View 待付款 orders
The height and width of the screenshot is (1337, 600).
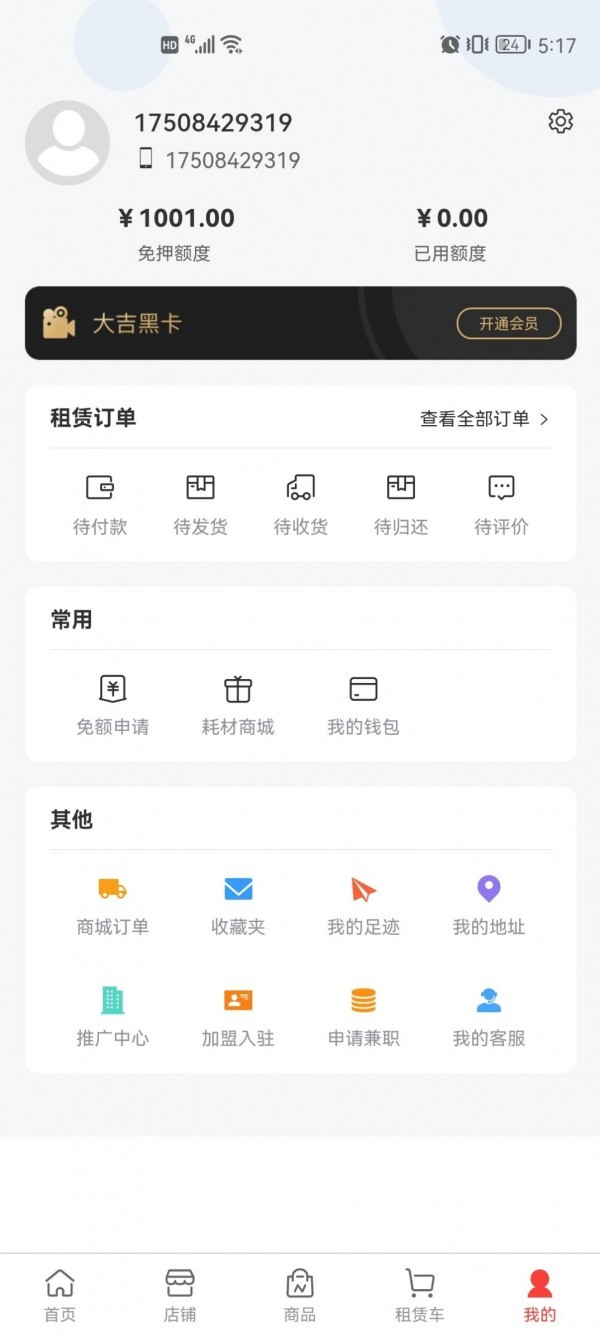click(100, 504)
